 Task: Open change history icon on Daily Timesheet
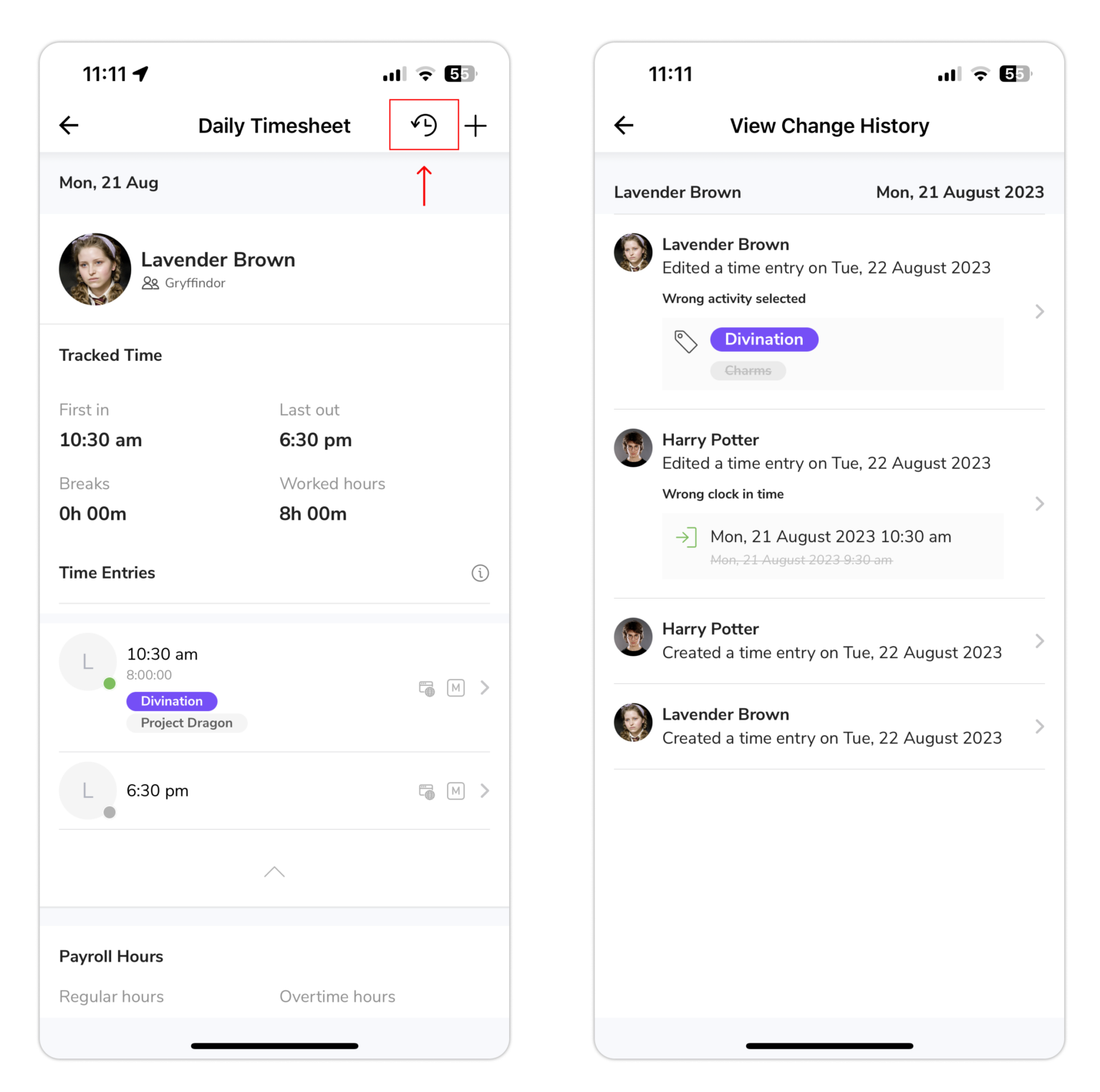tap(424, 125)
